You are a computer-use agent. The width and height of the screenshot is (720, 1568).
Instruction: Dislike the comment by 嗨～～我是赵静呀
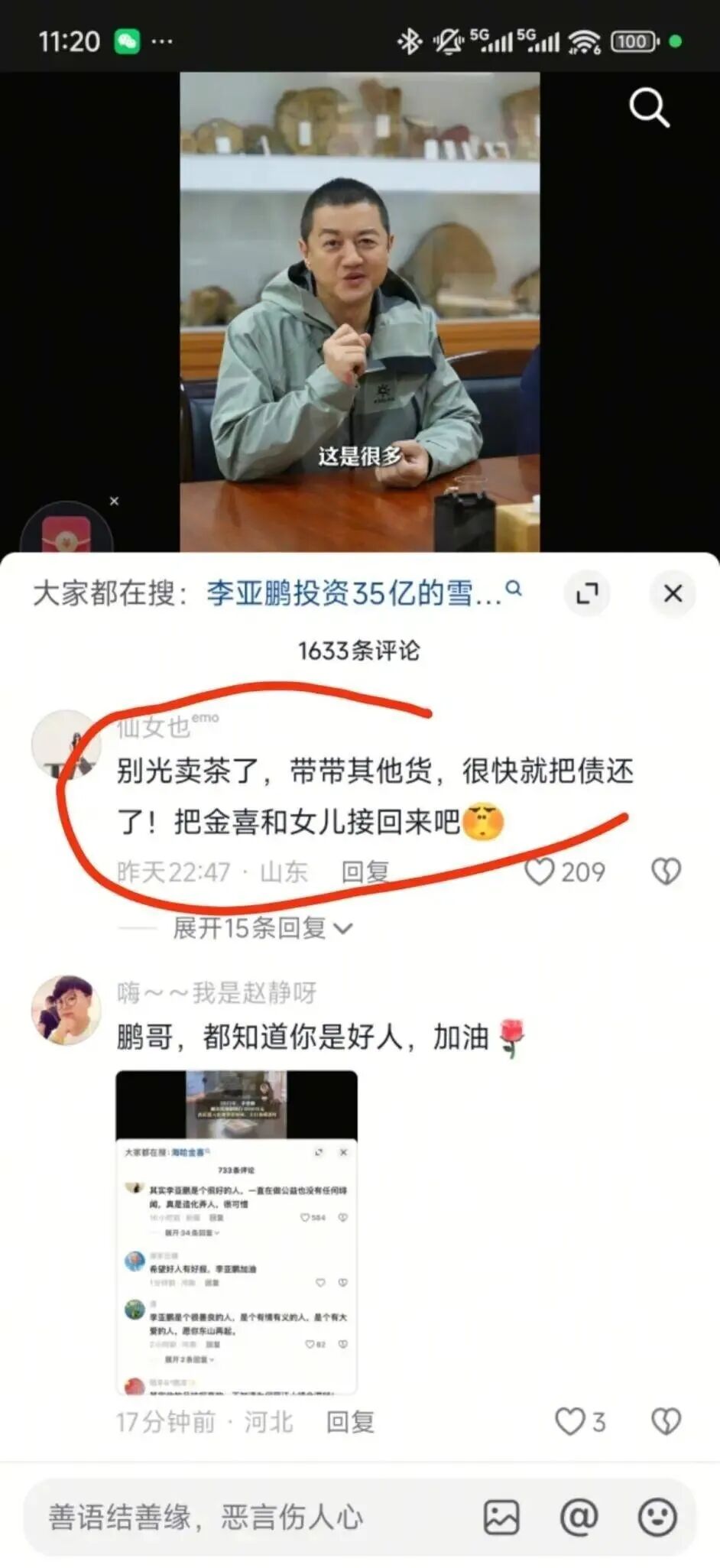[x=666, y=1422]
